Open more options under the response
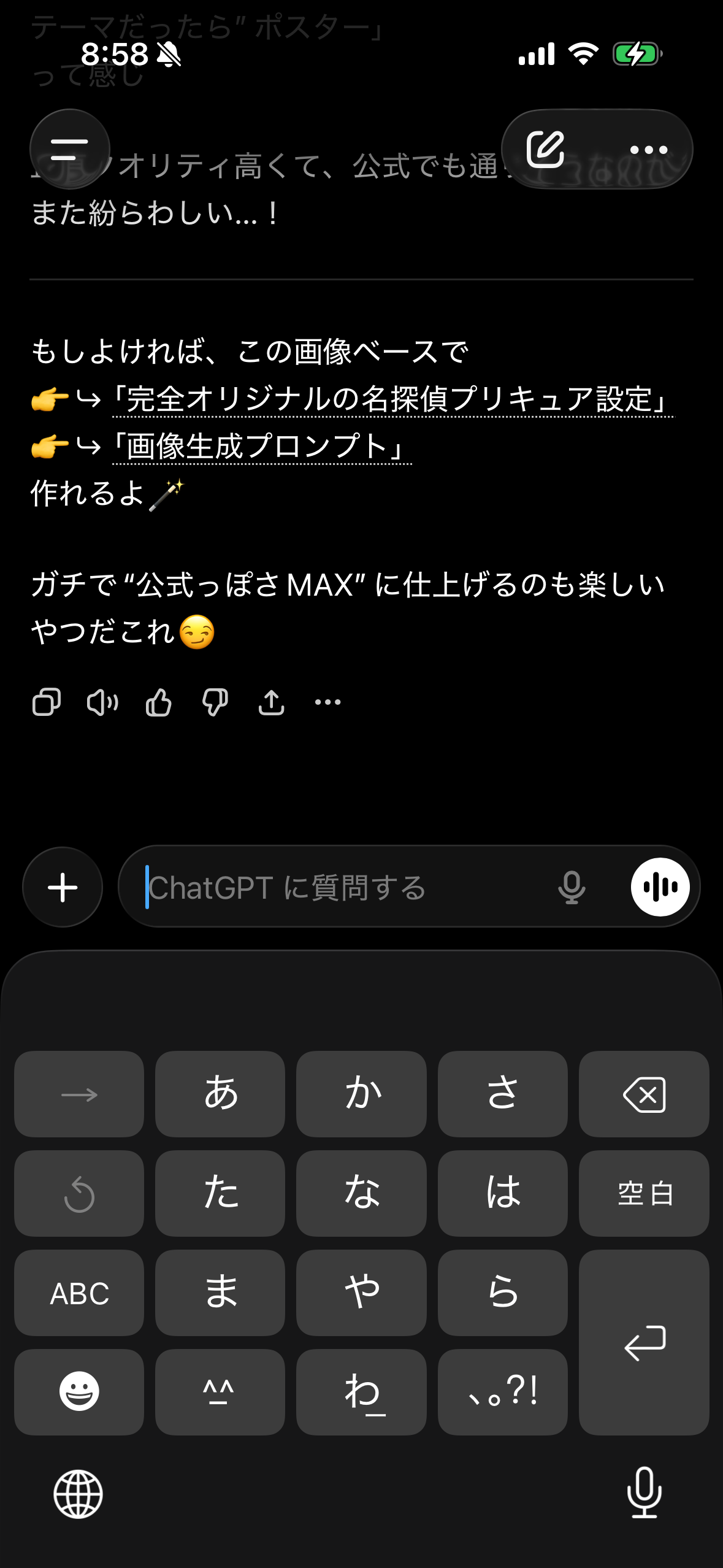This screenshot has height=1568, width=723. [x=328, y=702]
